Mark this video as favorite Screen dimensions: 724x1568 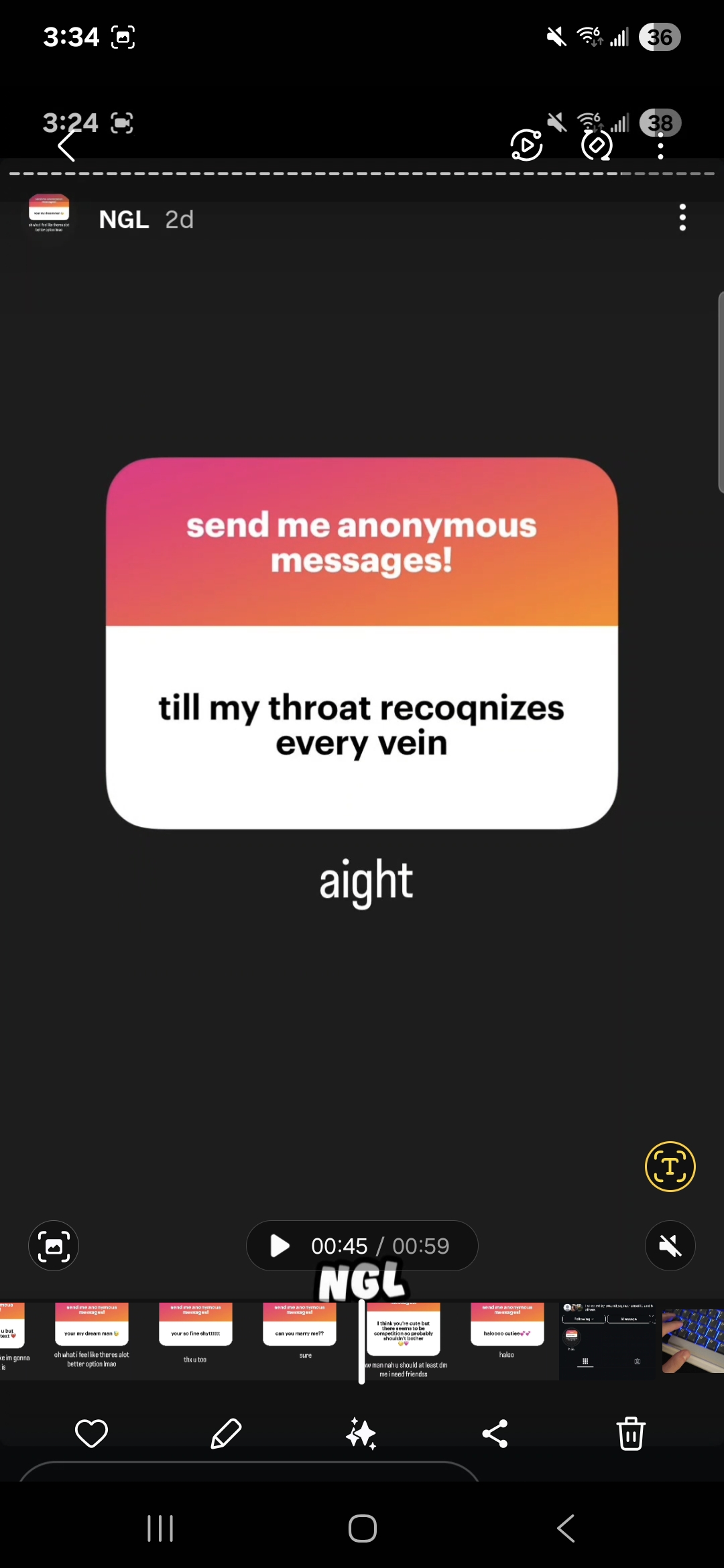coord(91,1433)
